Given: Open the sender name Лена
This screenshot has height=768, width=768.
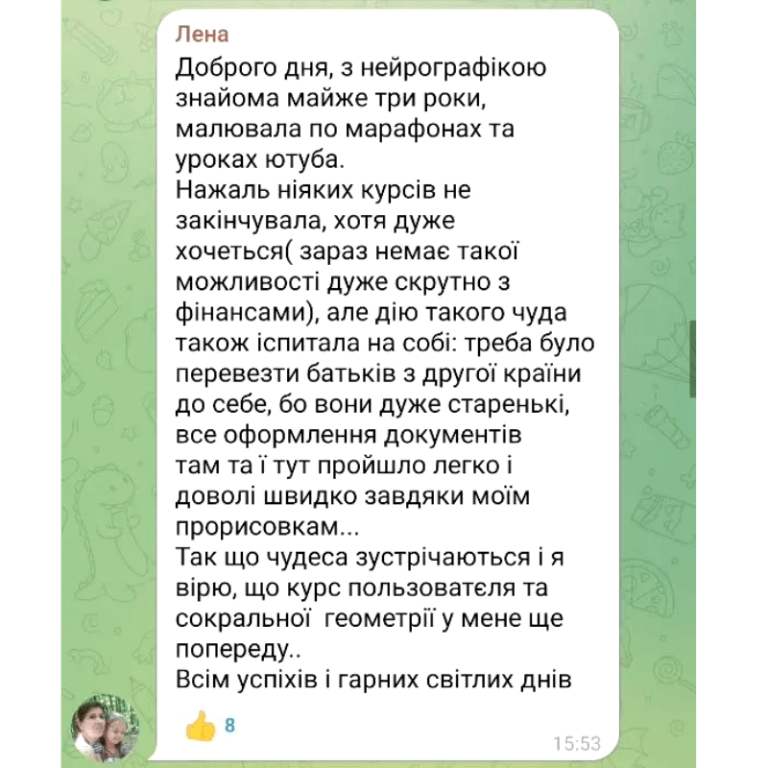Looking at the screenshot, I should coord(203,34).
